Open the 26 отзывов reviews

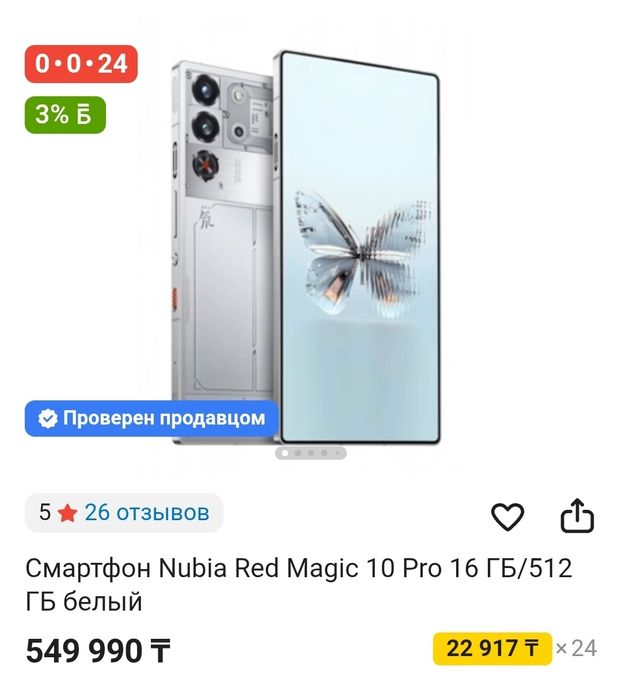(146, 513)
